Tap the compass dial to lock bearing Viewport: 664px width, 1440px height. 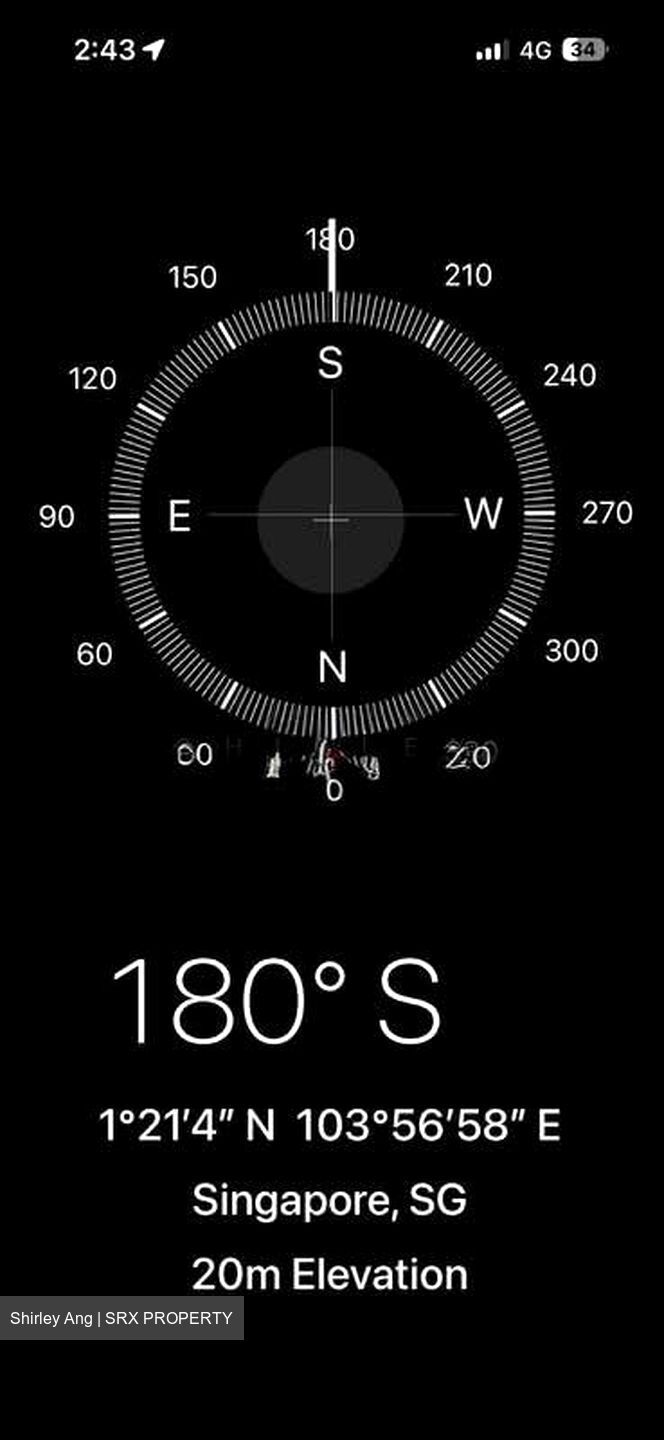click(331, 517)
